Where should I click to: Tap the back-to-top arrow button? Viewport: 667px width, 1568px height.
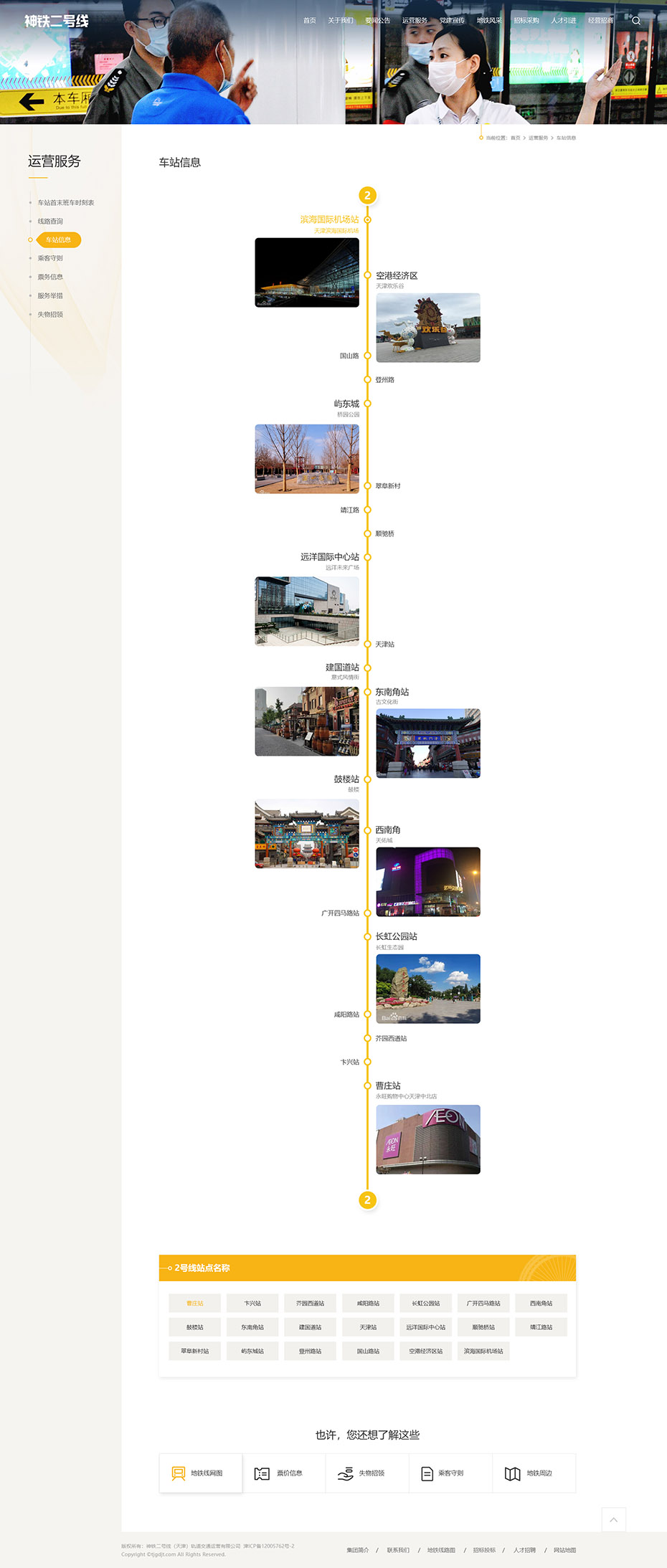(613, 1519)
